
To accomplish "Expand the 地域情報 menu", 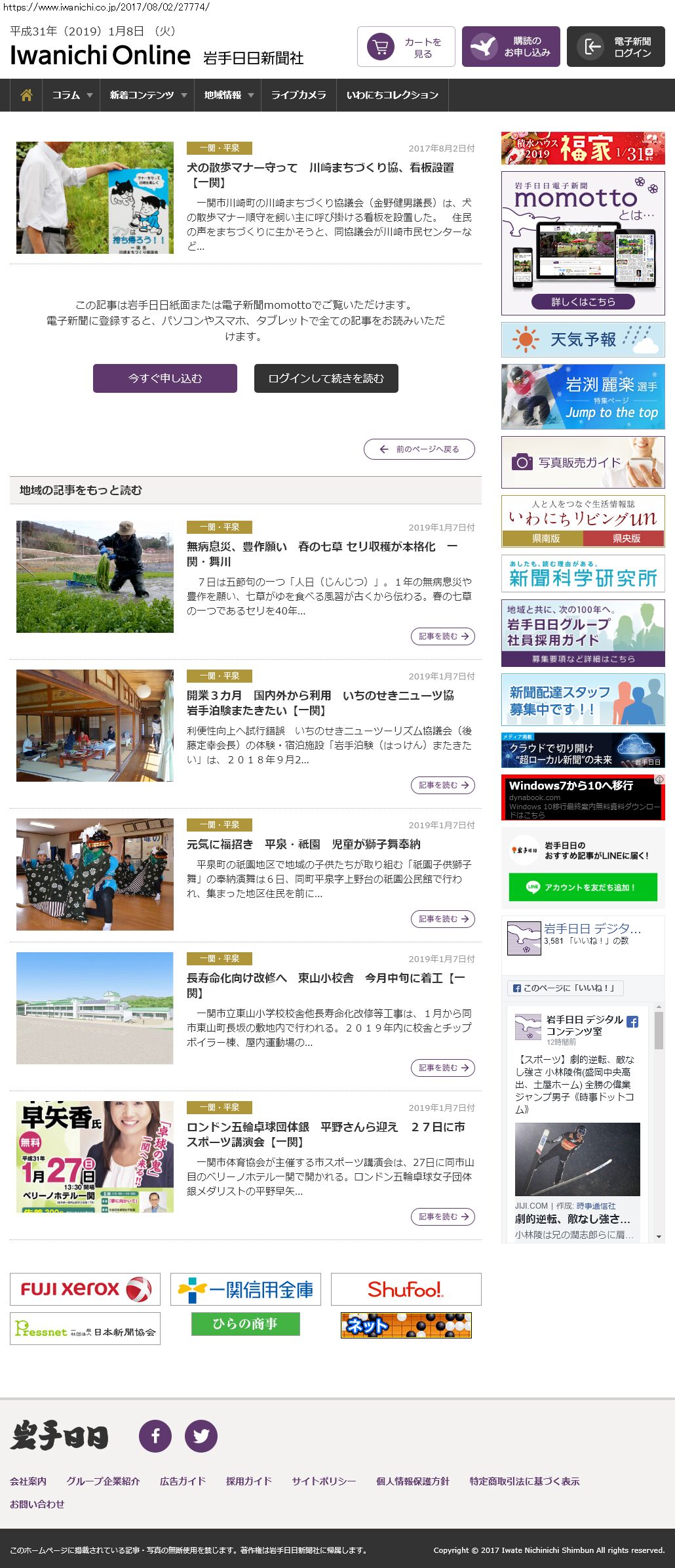I will click(x=227, y=95).
